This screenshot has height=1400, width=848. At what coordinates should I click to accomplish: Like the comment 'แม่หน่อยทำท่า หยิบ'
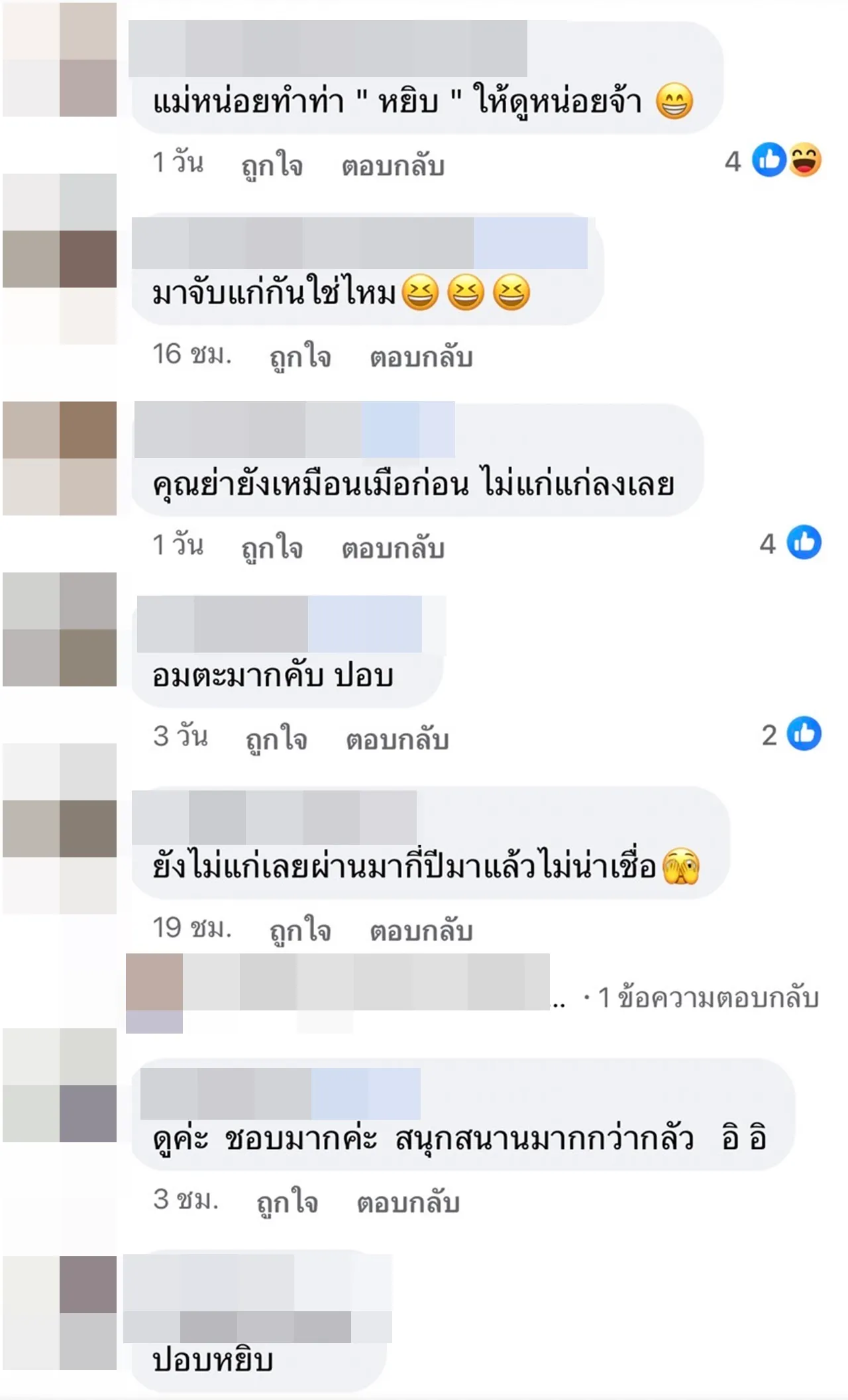click(272, 165)
